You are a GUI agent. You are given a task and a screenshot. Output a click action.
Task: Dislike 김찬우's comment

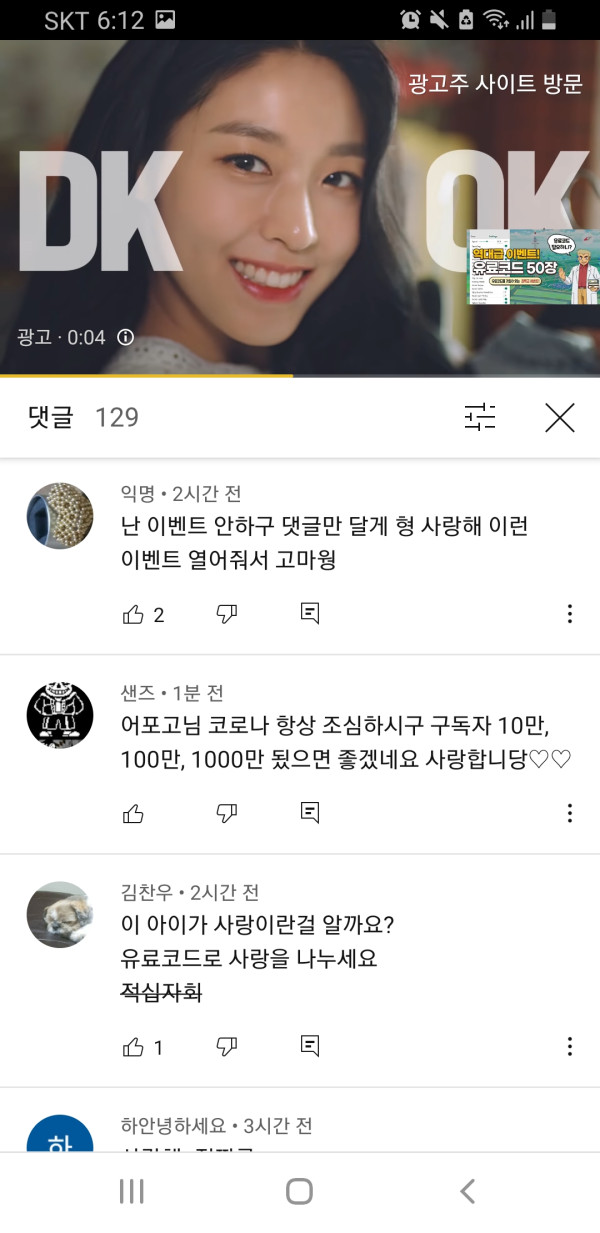pyautogui.click(x=227, y=1046)
